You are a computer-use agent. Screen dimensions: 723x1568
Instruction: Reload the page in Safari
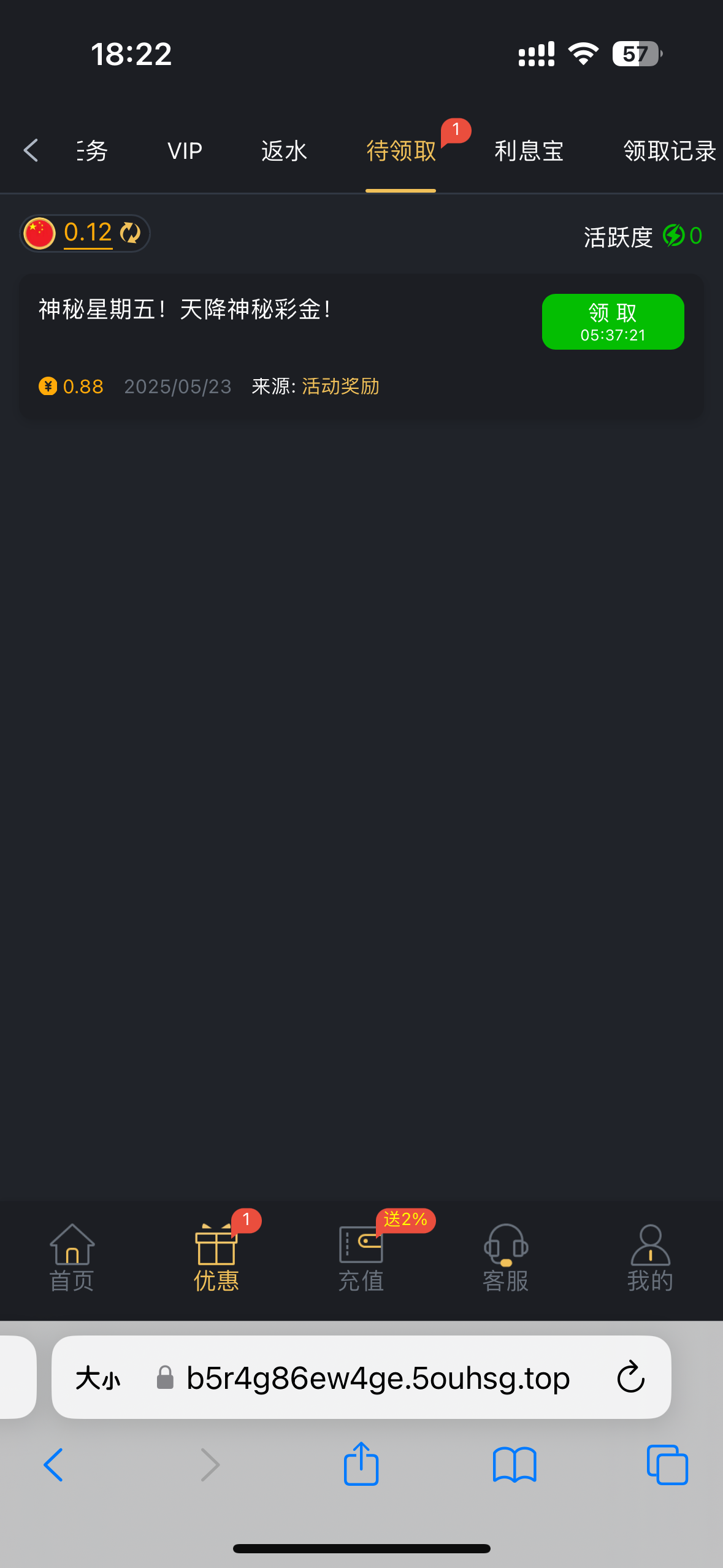(630, 1377)
